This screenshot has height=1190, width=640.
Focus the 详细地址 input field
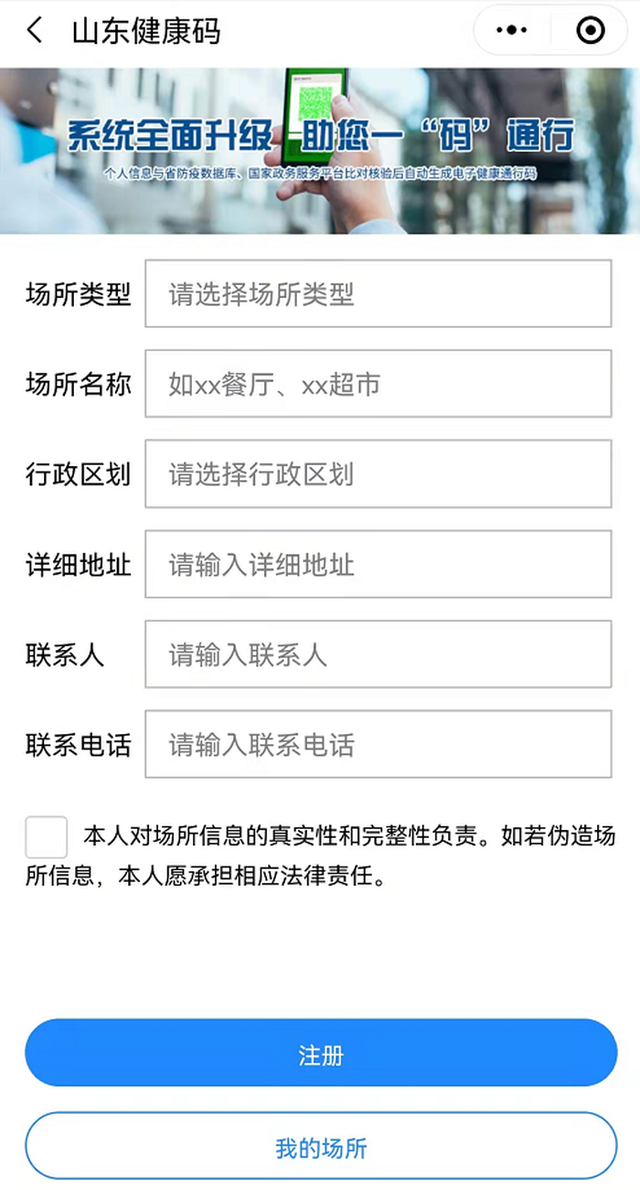click(x=378, y=564)
